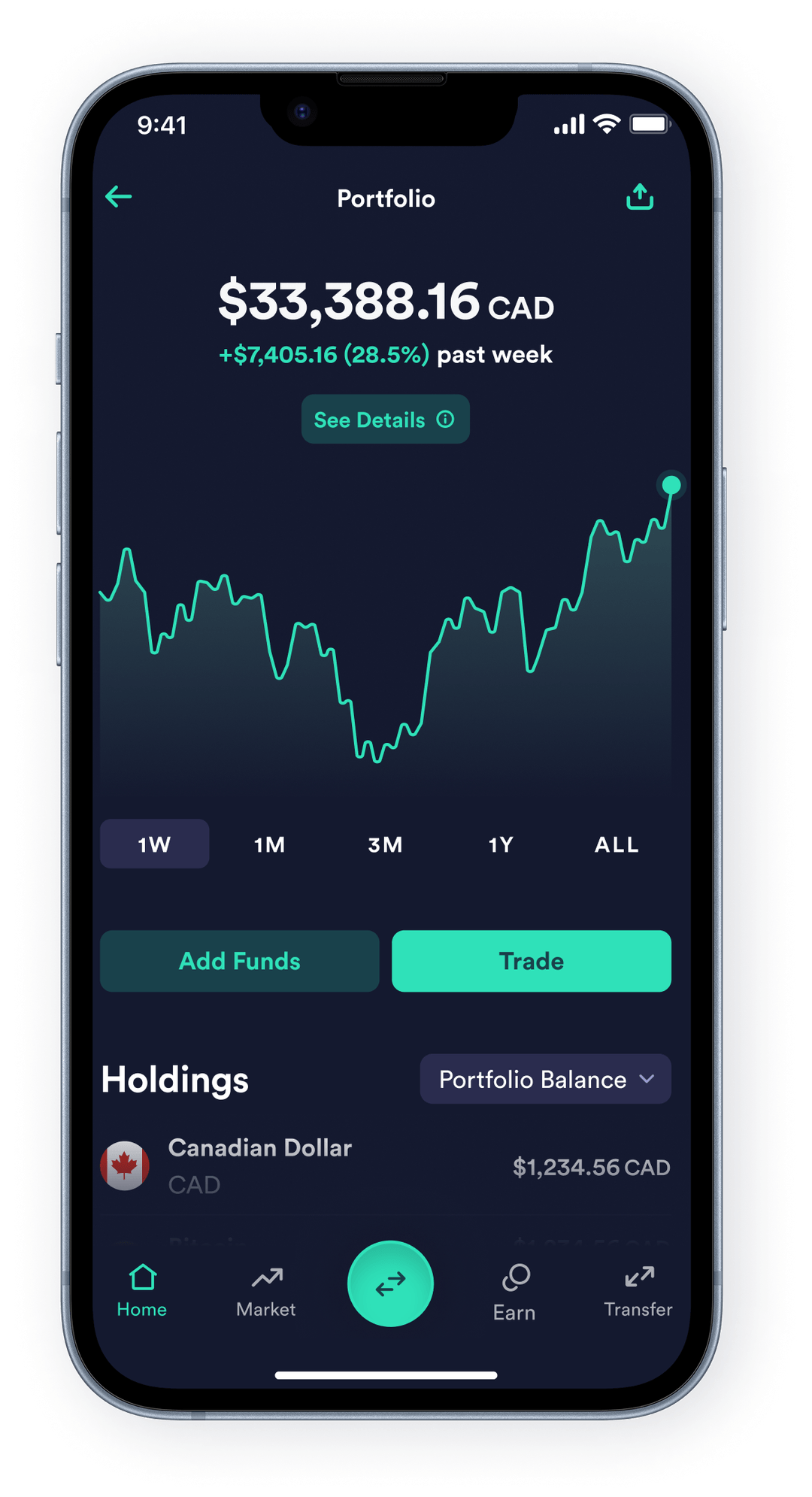
Task: Select the 3M tab
Action: [385, 844]
